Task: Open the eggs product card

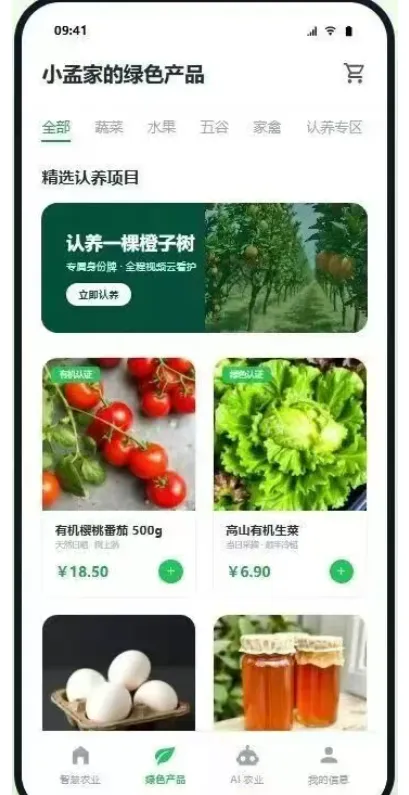Action: tap(119, 673)
